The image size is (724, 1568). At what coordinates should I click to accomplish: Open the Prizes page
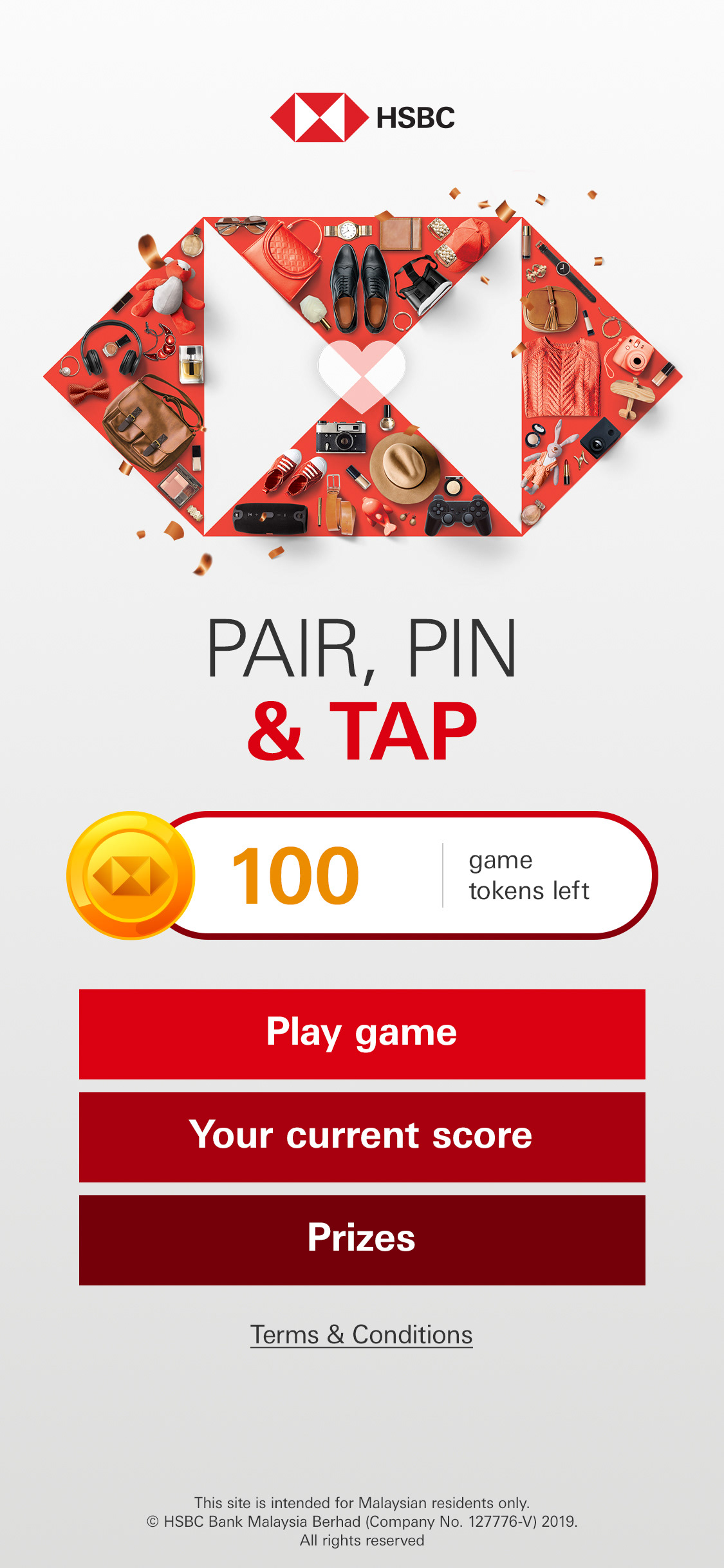[x=362, y=1240]
